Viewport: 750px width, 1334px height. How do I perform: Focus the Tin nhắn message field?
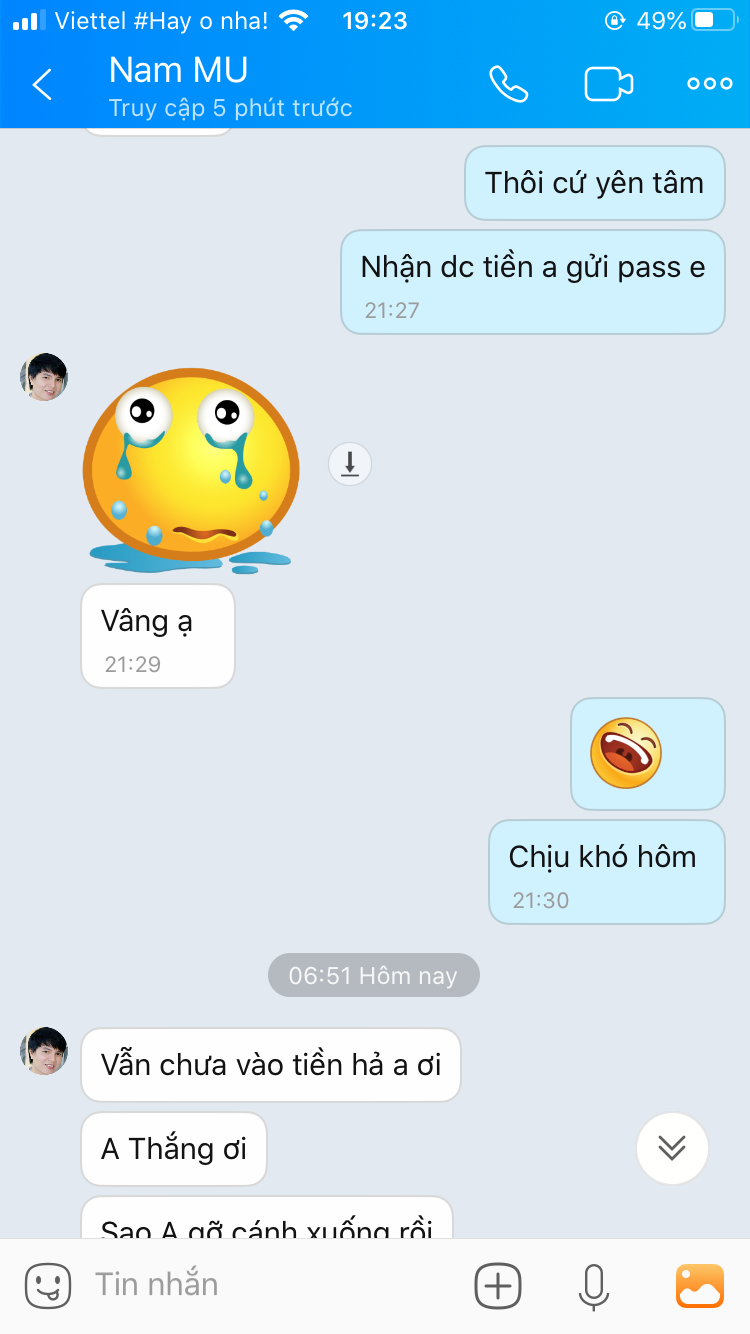(x=270, y=1285)
